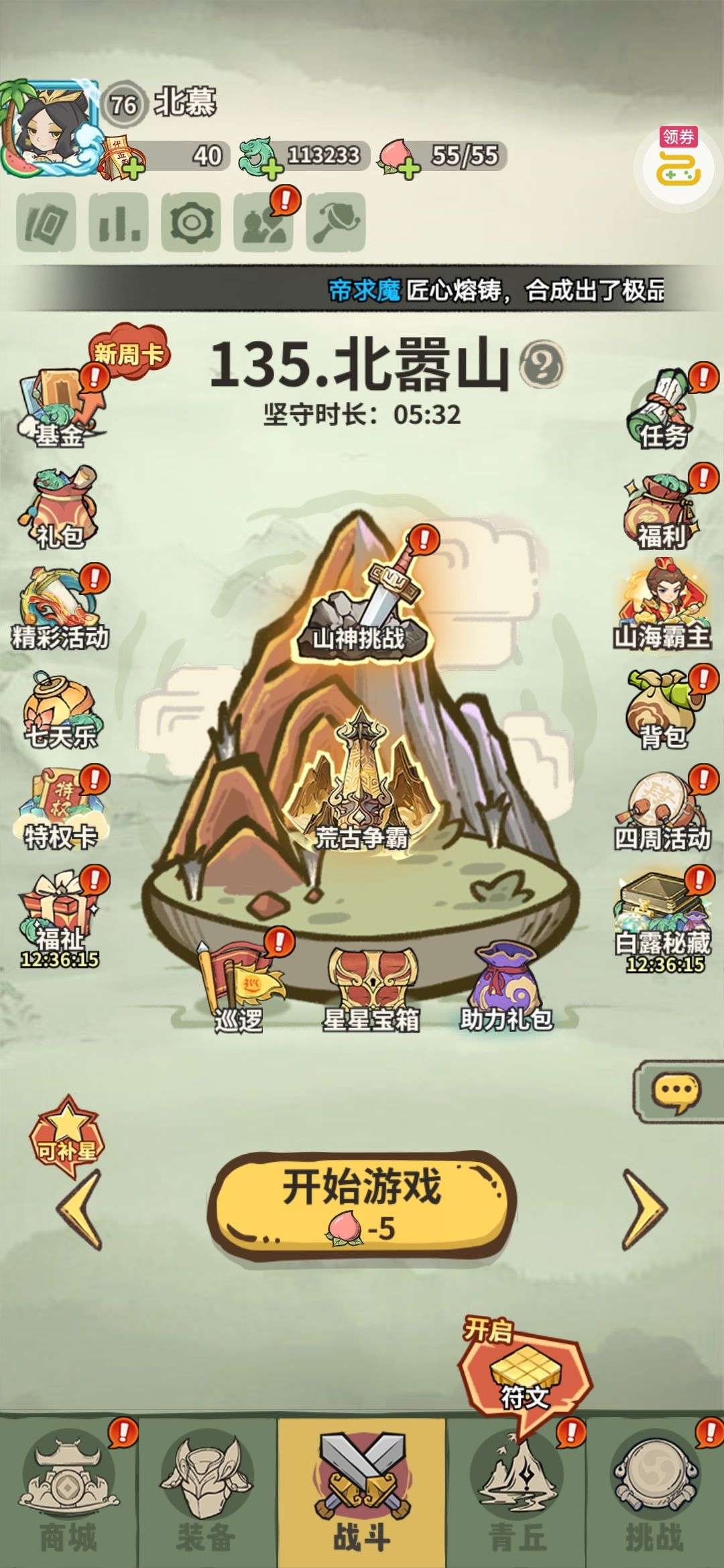Start the game with 开始游戏
The image size is (724, 1568).
361,1206
